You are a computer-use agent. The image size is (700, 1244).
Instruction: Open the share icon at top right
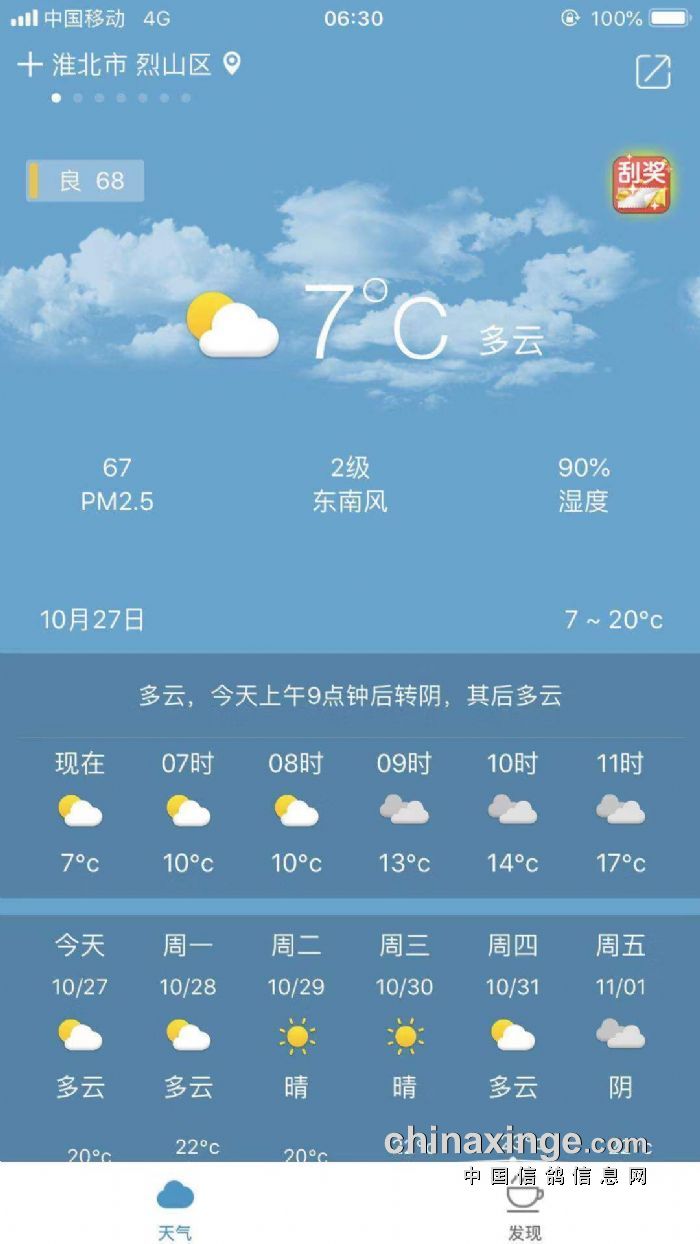[653, 70]
